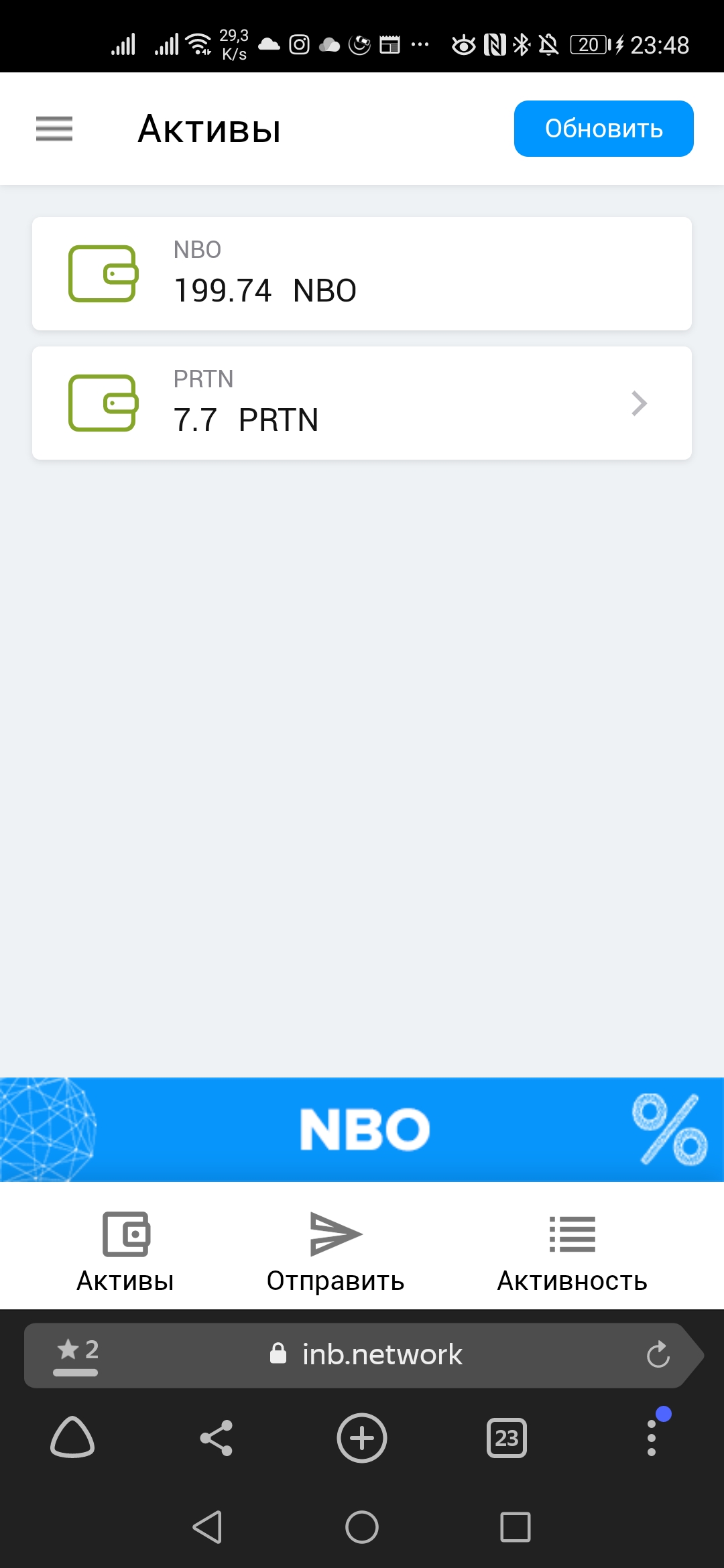Screen dimensions: 724x1568
Task: Go back with system navigation
Action: [207, 1527]
